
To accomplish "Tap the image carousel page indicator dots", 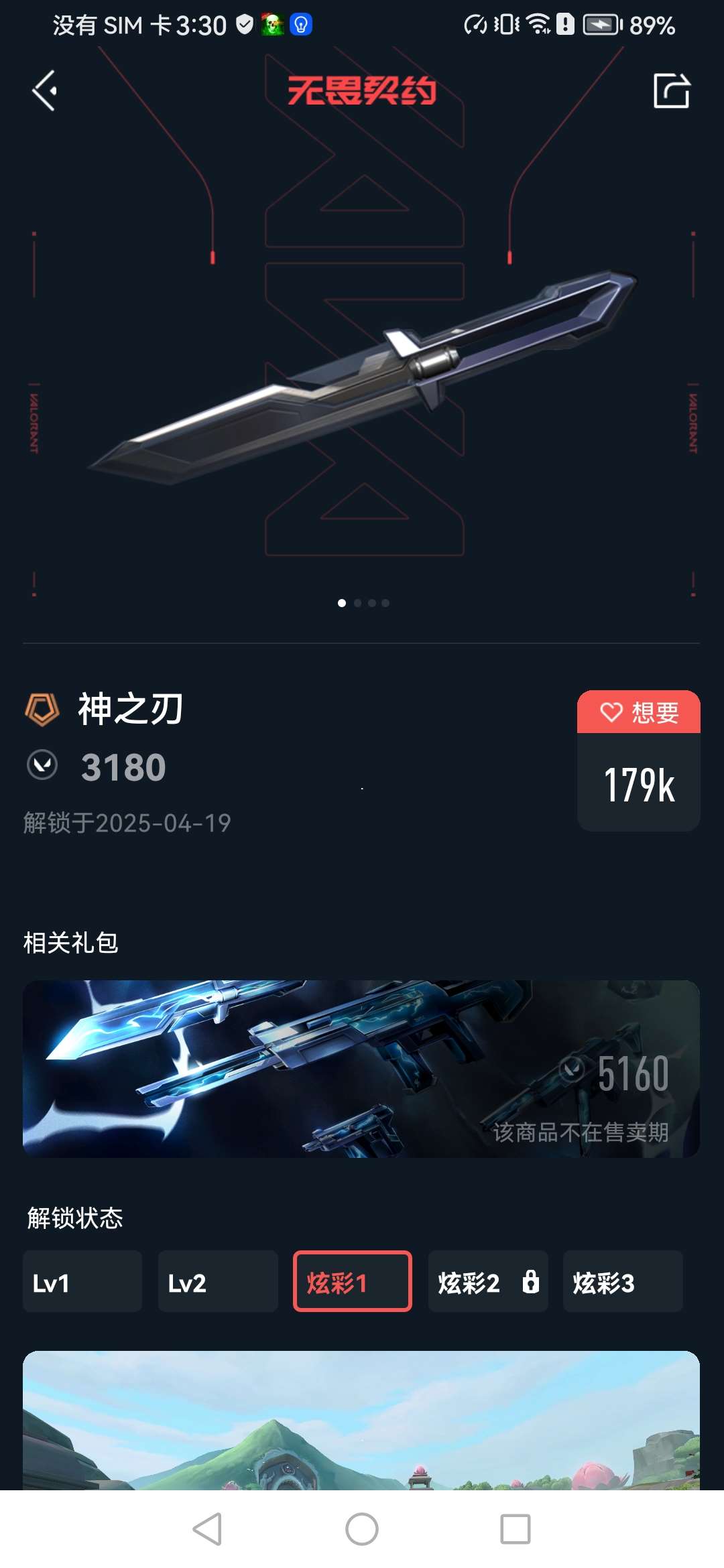I will point(363,603).
